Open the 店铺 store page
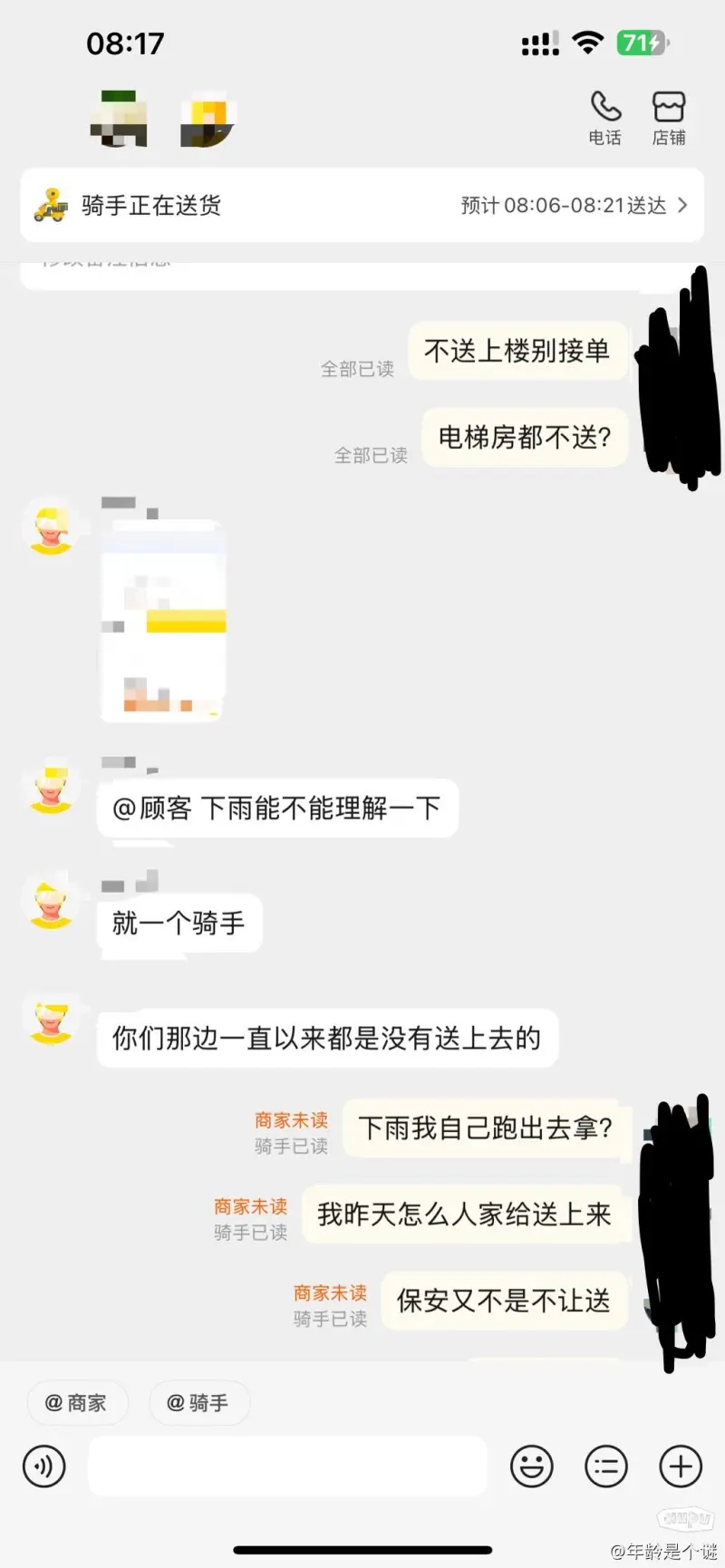This screenshot has width=725, height=1568. click(x=669, y=118)
